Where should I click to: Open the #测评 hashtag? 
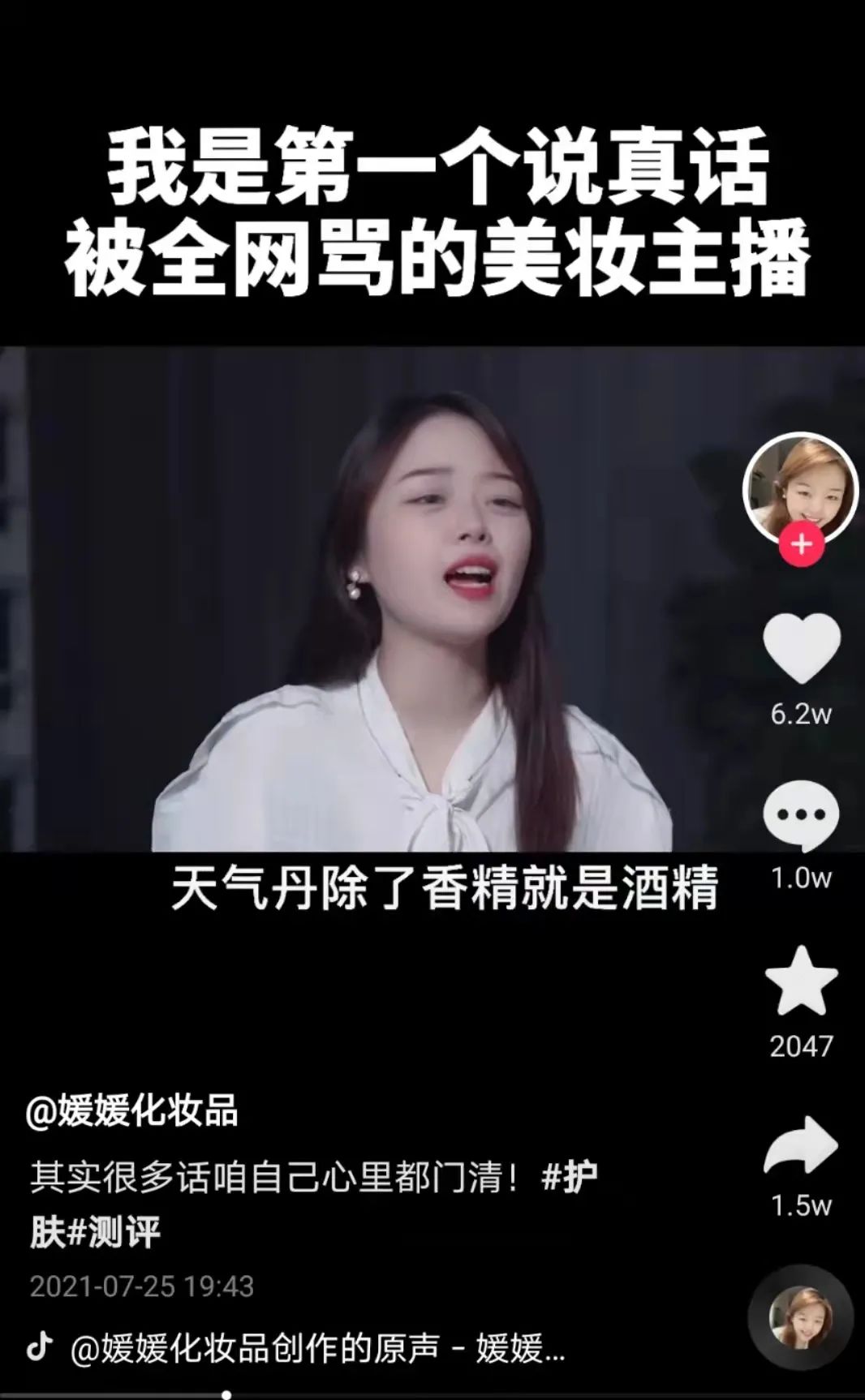click(x=114, y=1233)
